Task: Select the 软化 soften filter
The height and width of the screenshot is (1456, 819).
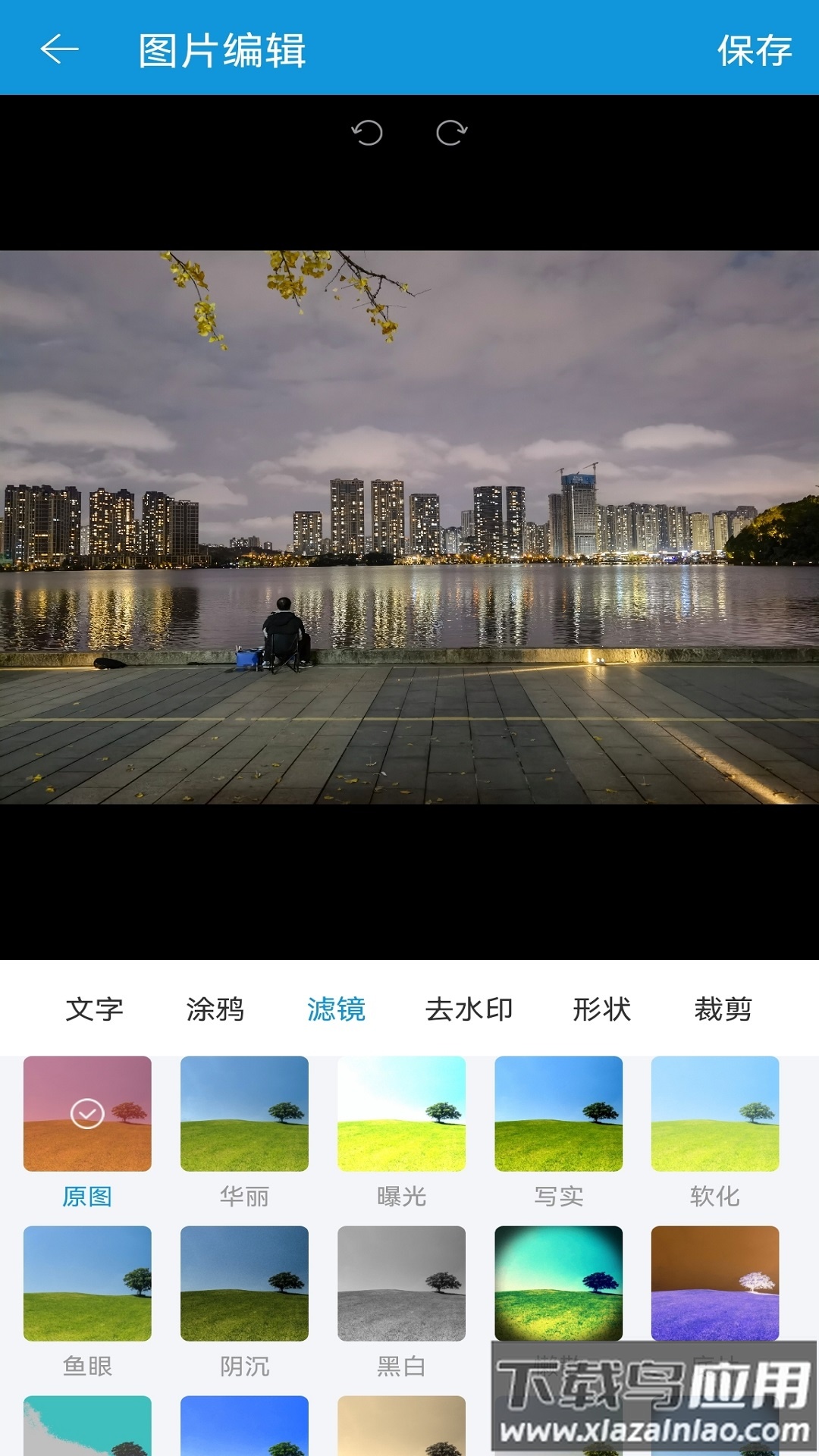Action: 715,1112
